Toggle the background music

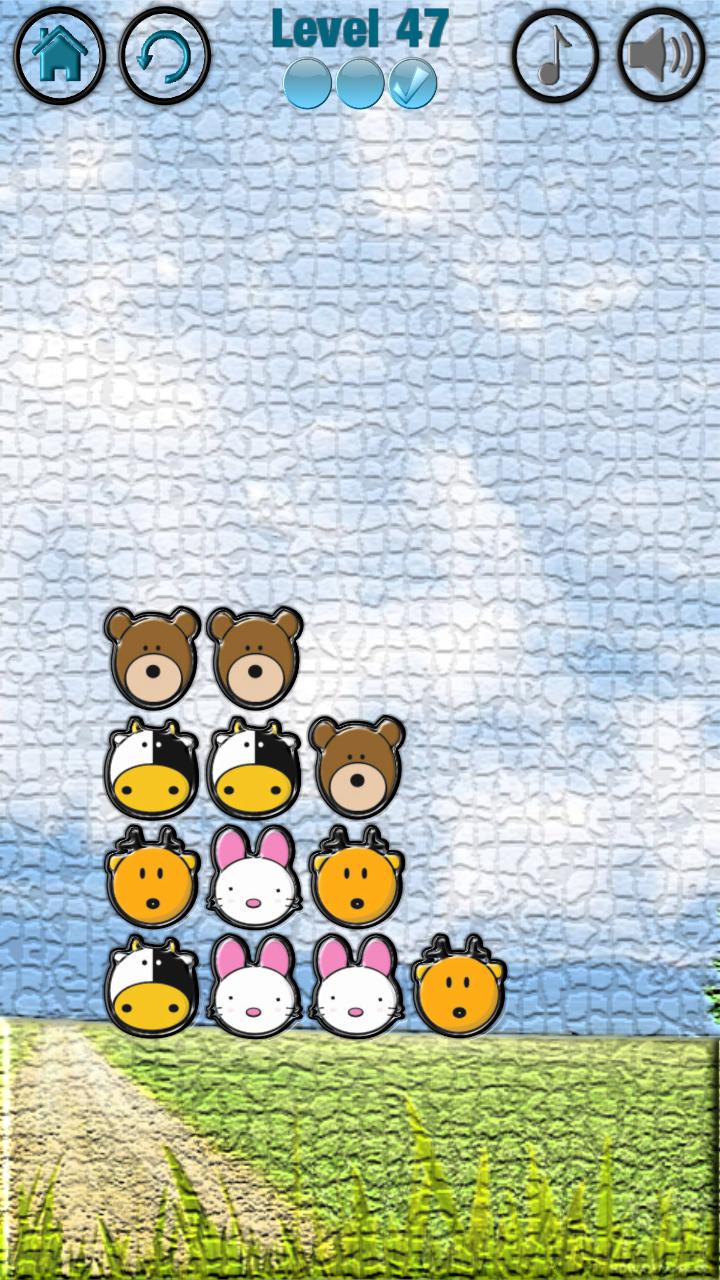pos(556,55)
